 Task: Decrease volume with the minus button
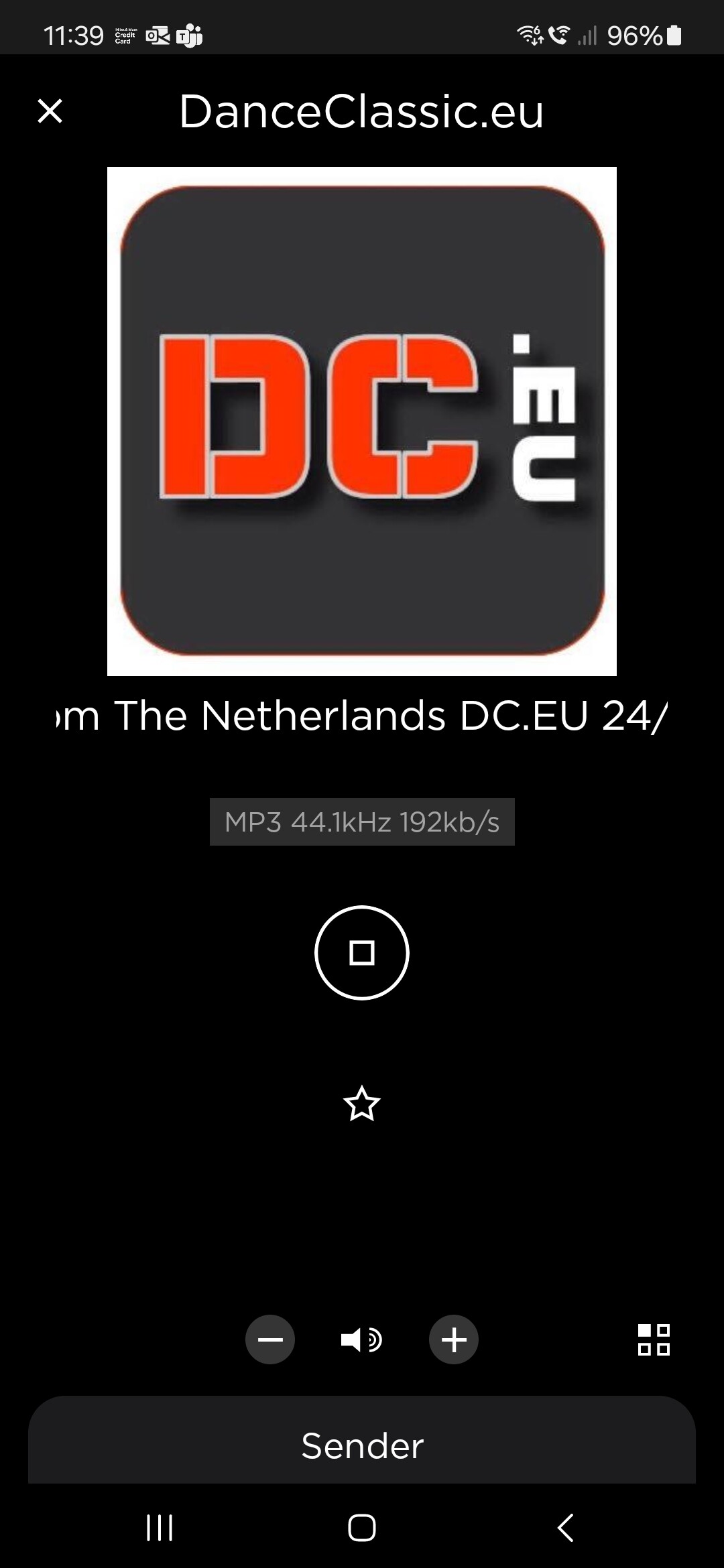coord(270,1340)
